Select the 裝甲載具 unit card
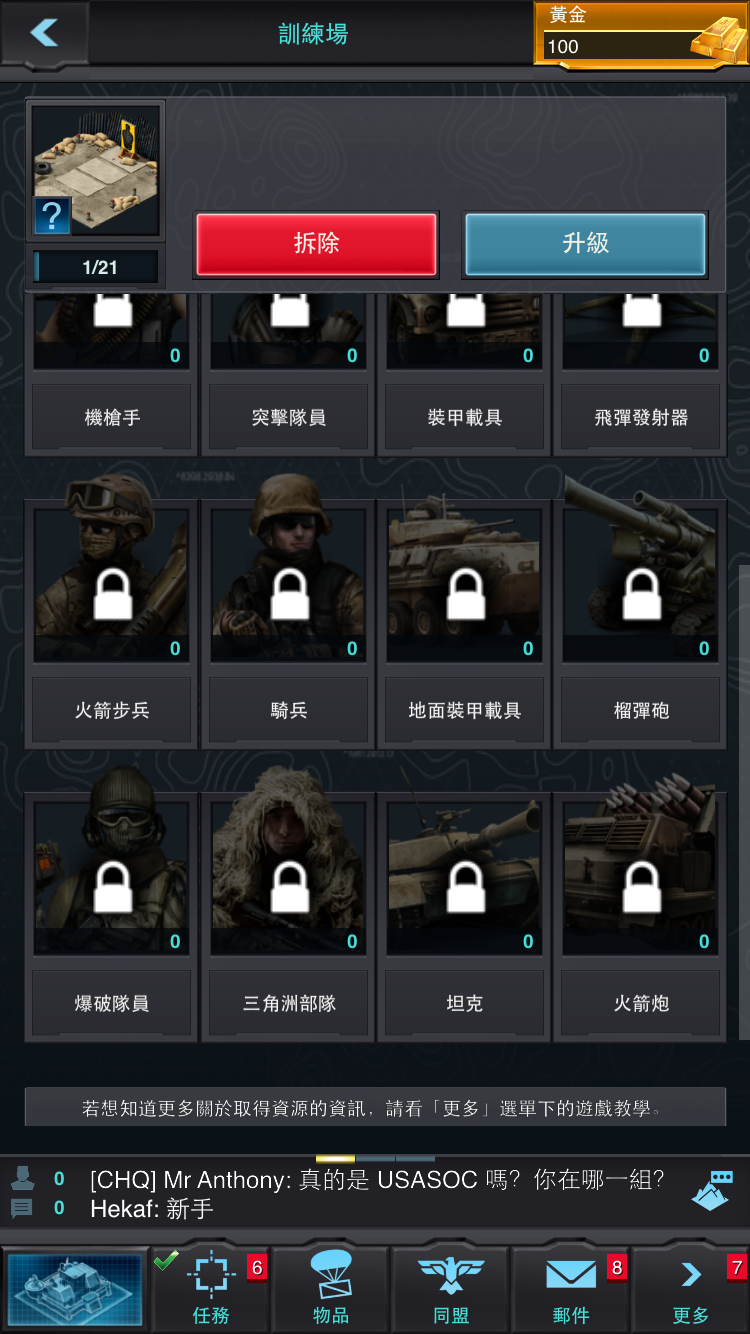The image size is (750, 1334). (464, 417)
